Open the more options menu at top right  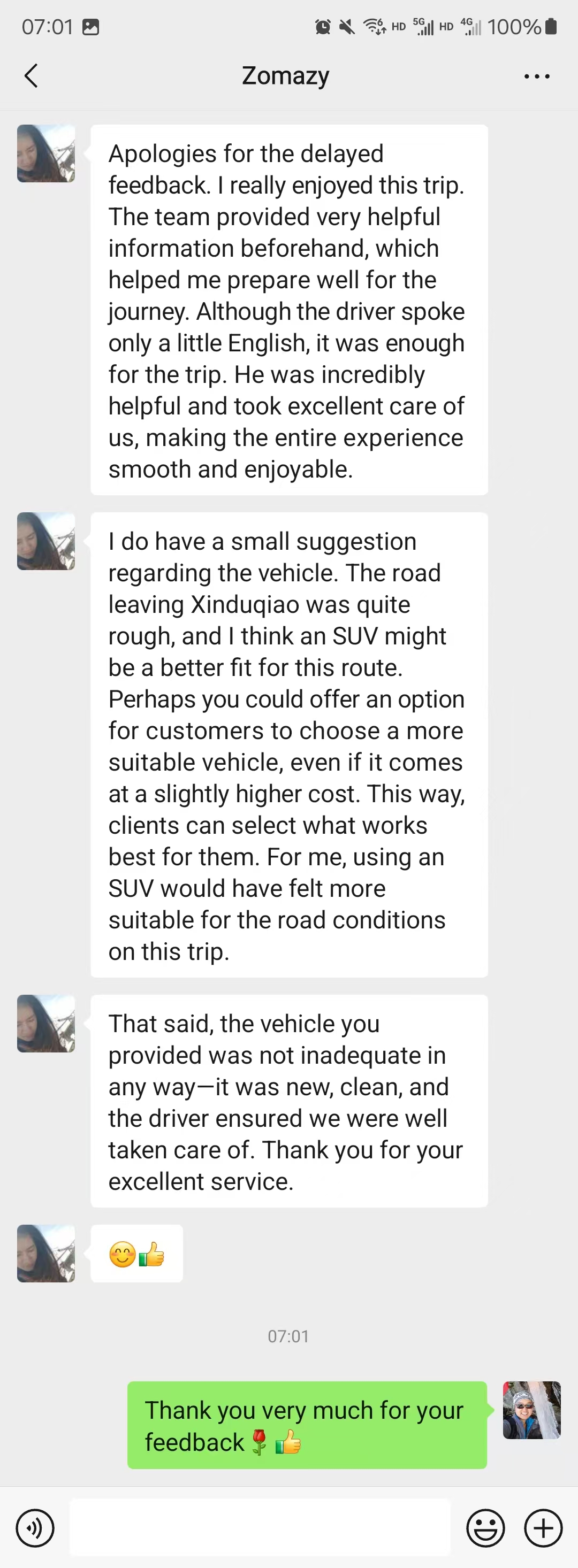point(536,75)
